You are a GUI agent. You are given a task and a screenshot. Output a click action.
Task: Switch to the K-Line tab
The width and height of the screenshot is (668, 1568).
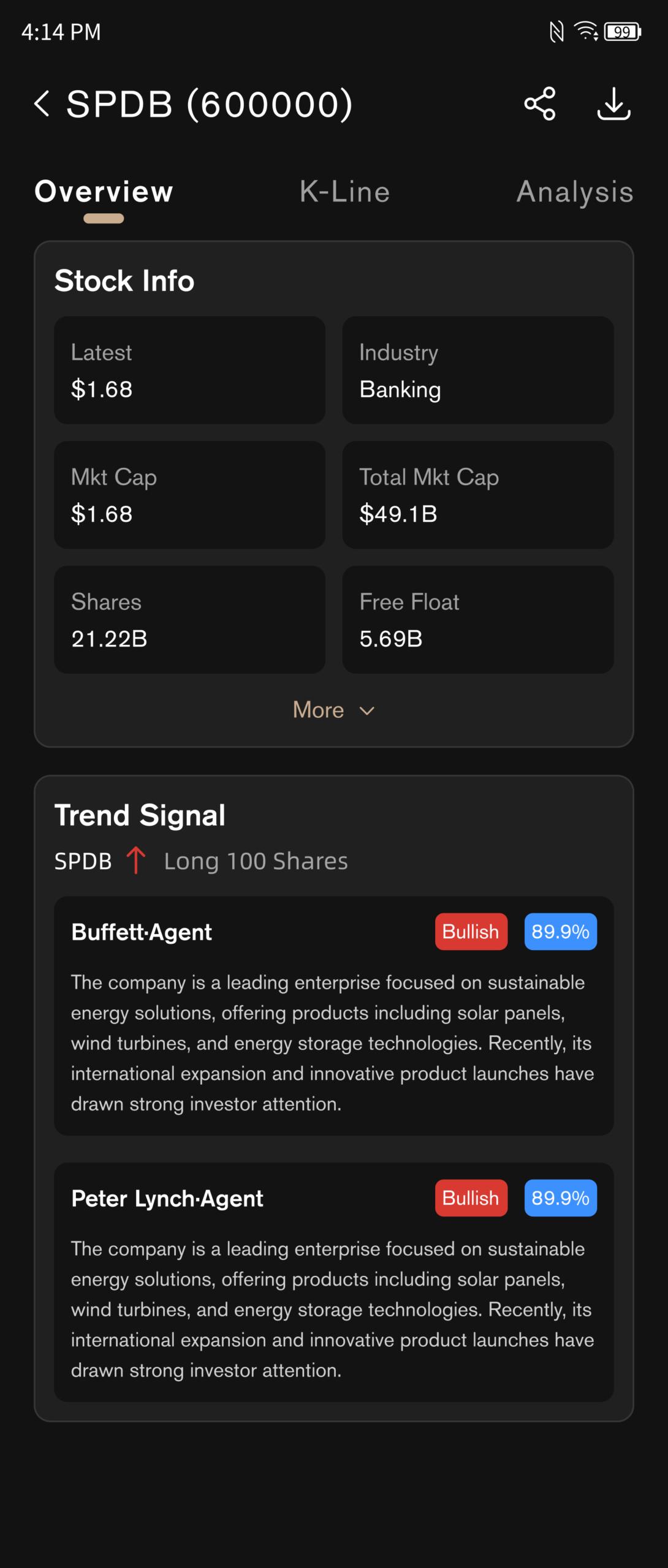pyautogui.click(x=344, y=192)
